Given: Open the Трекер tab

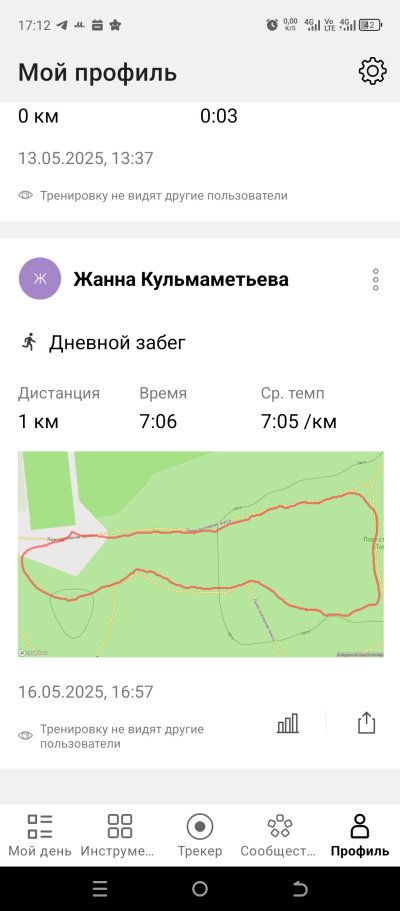Looking at the screenshot, I should tap(200, 836).
